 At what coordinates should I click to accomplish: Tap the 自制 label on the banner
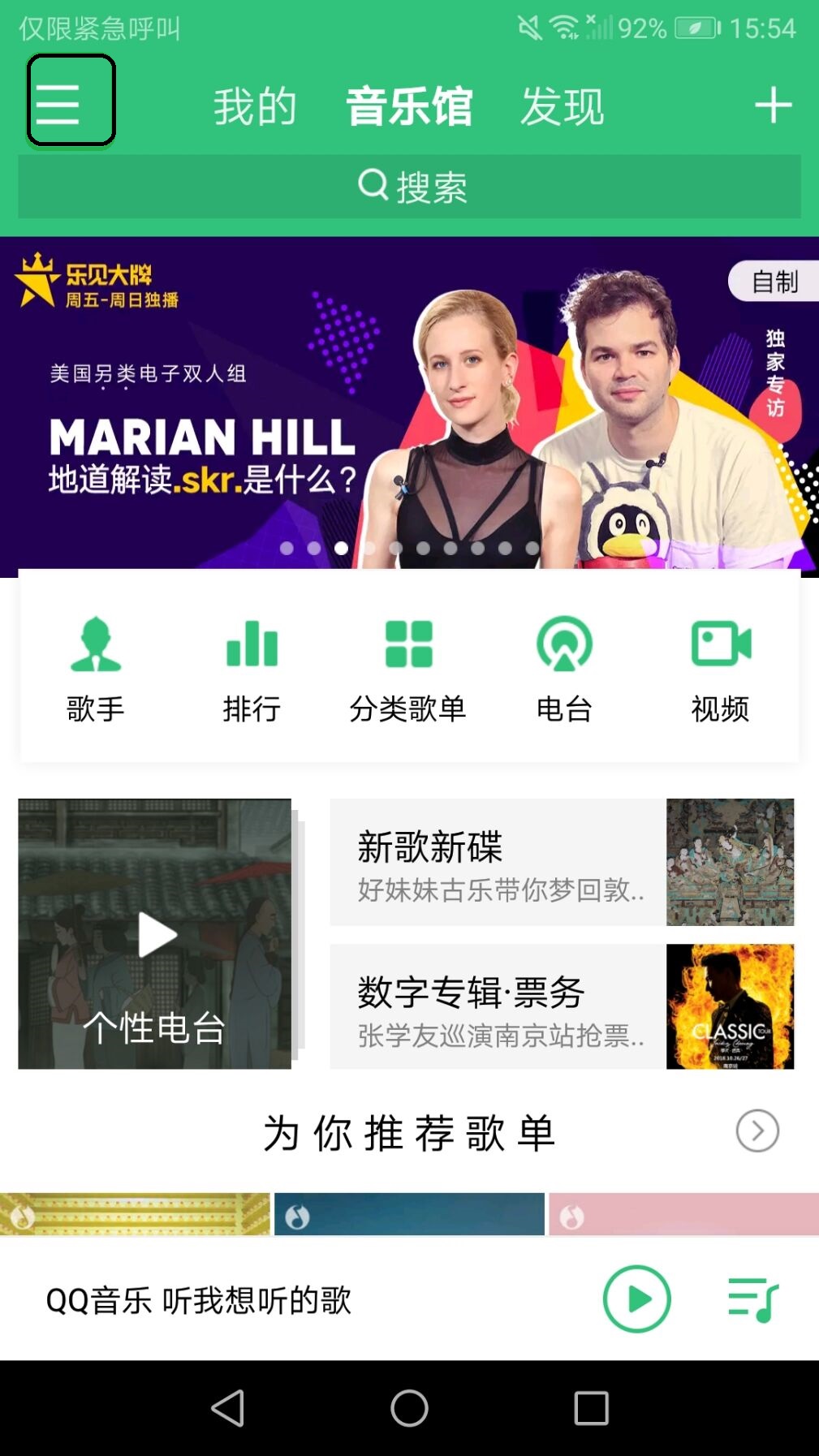774,281
